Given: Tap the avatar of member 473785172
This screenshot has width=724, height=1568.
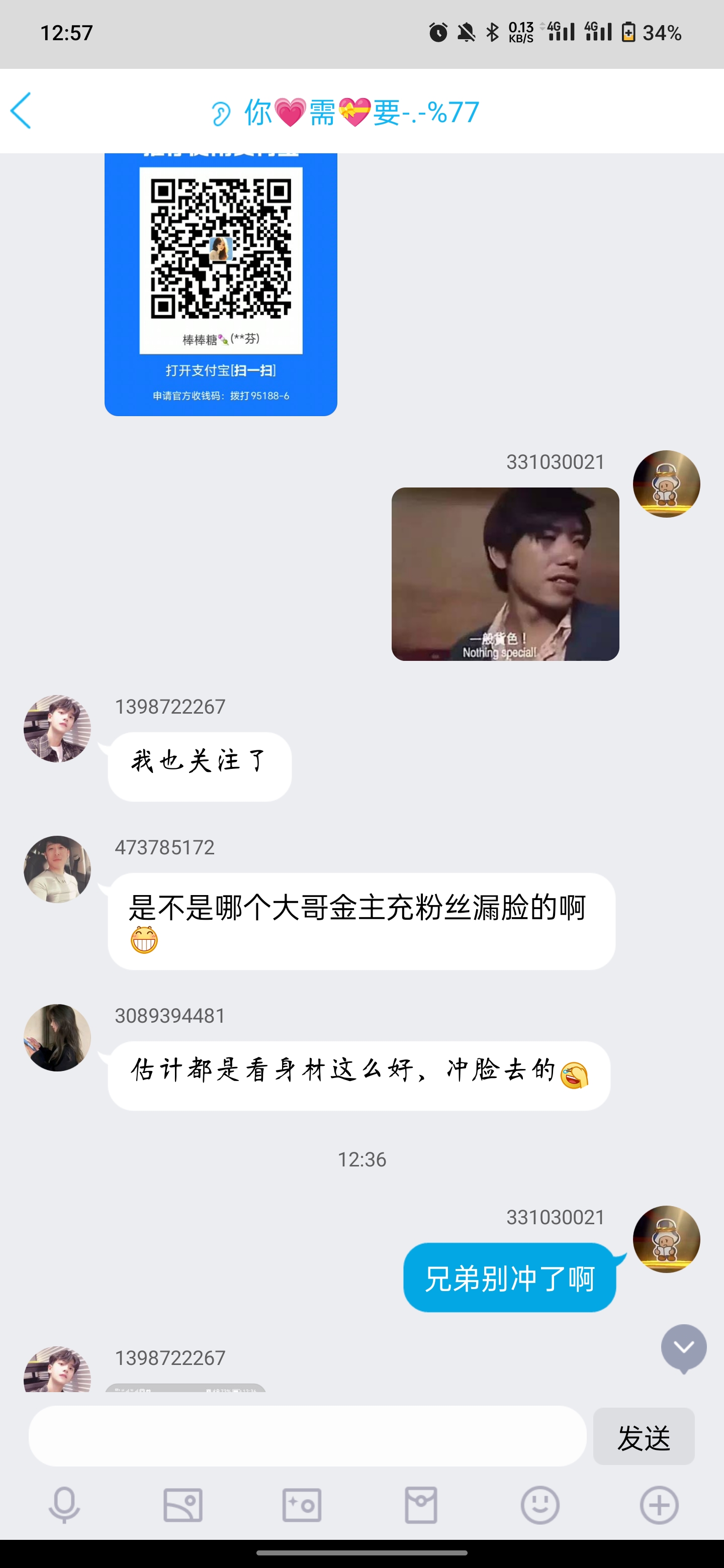Looking at the screenshot, I should 57,869.
